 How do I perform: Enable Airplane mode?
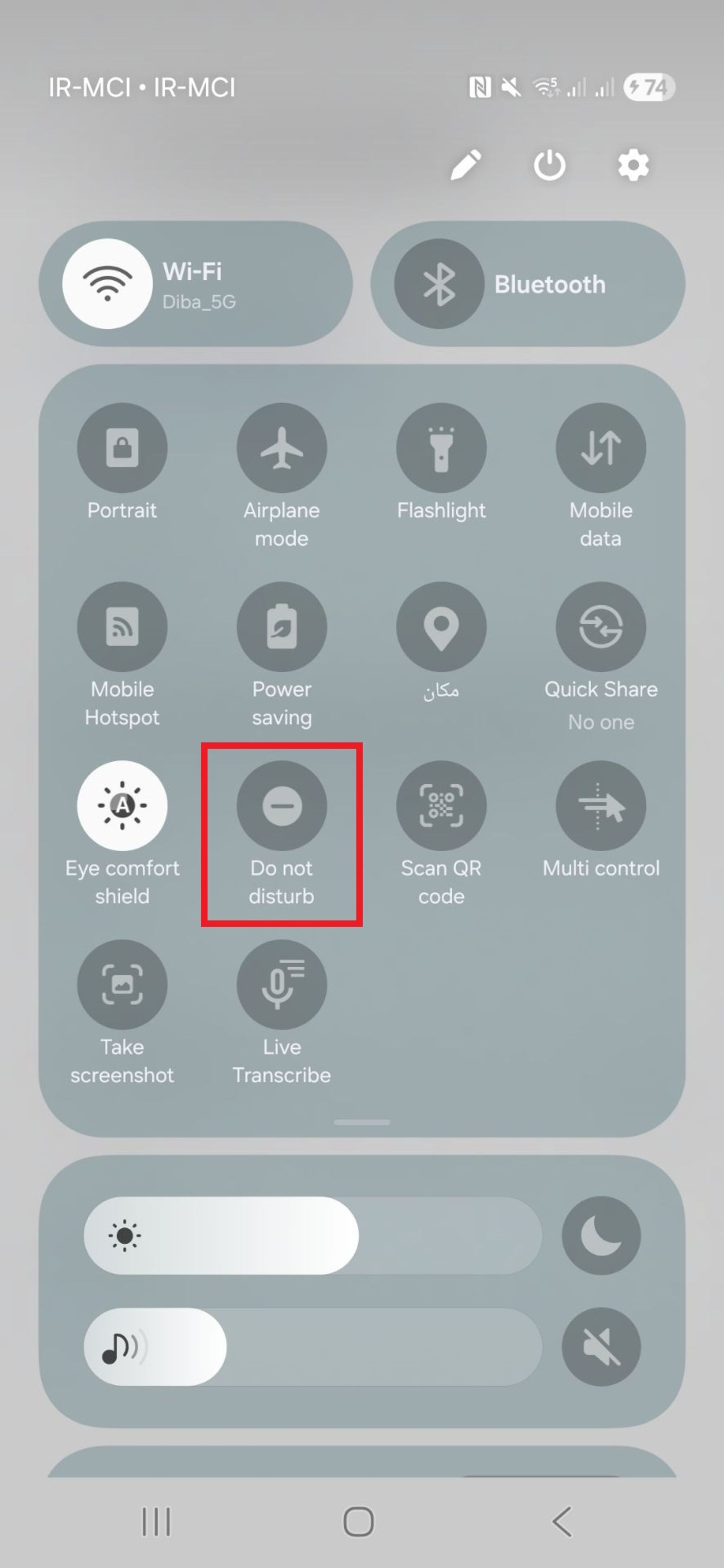(x=282, y=448)
